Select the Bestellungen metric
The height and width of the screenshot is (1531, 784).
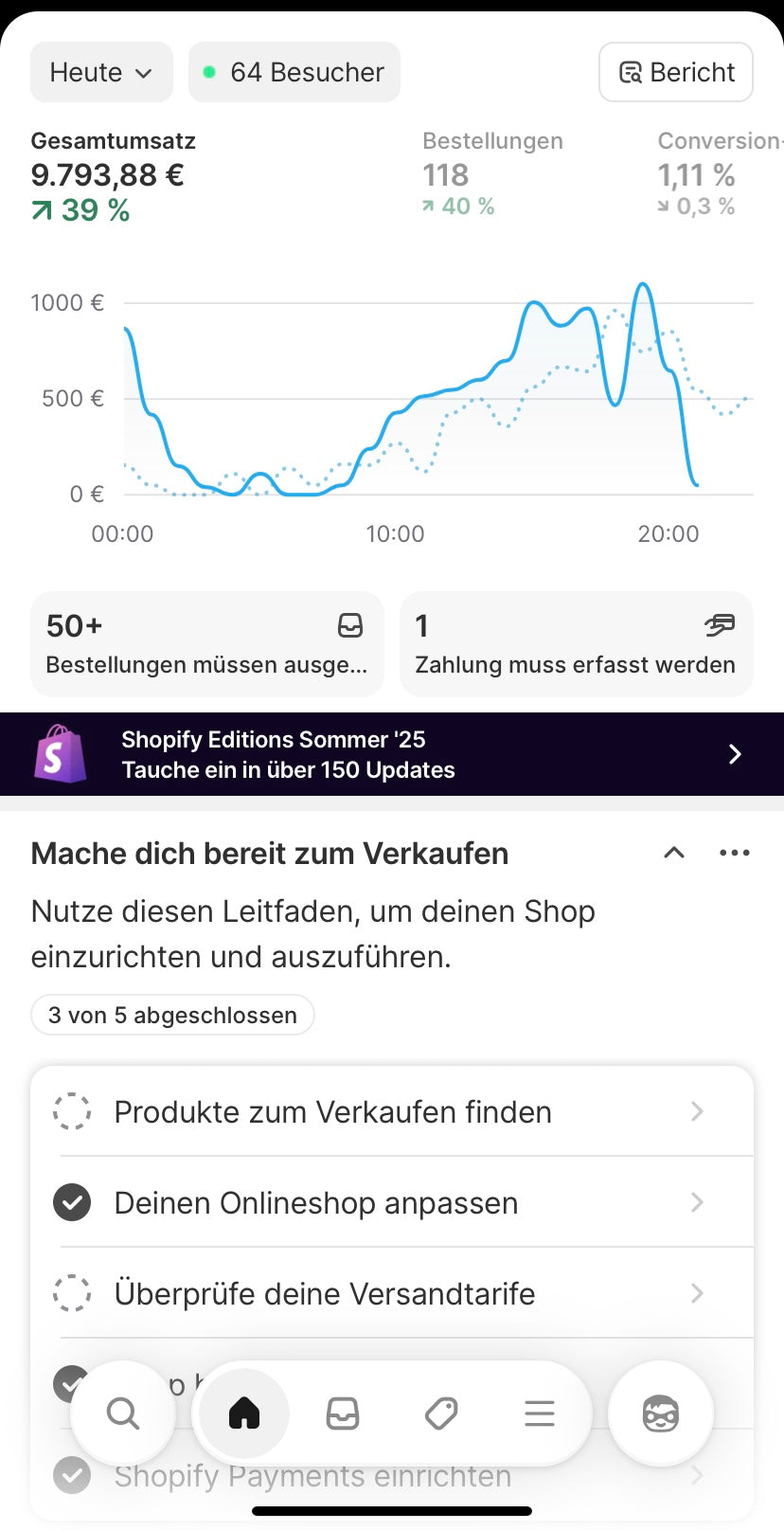point(492,174)
